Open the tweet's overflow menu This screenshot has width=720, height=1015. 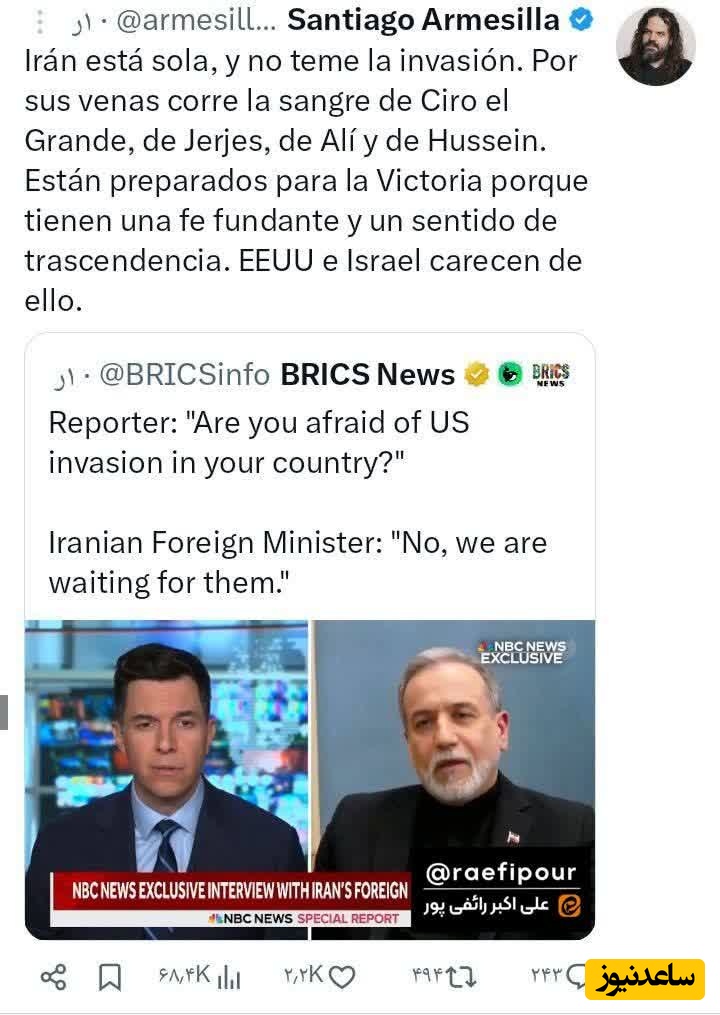click(40, 21)
